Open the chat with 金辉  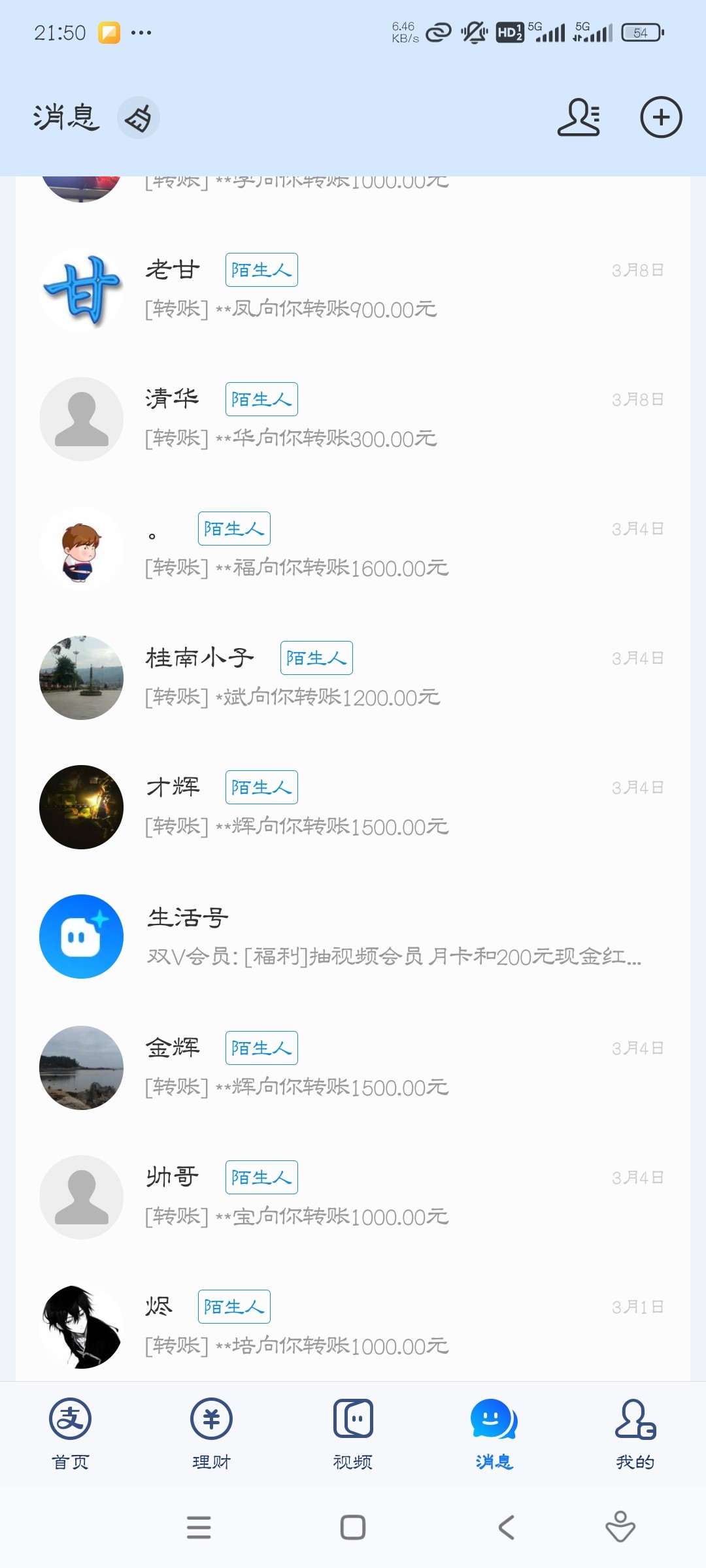[353, 1067]
